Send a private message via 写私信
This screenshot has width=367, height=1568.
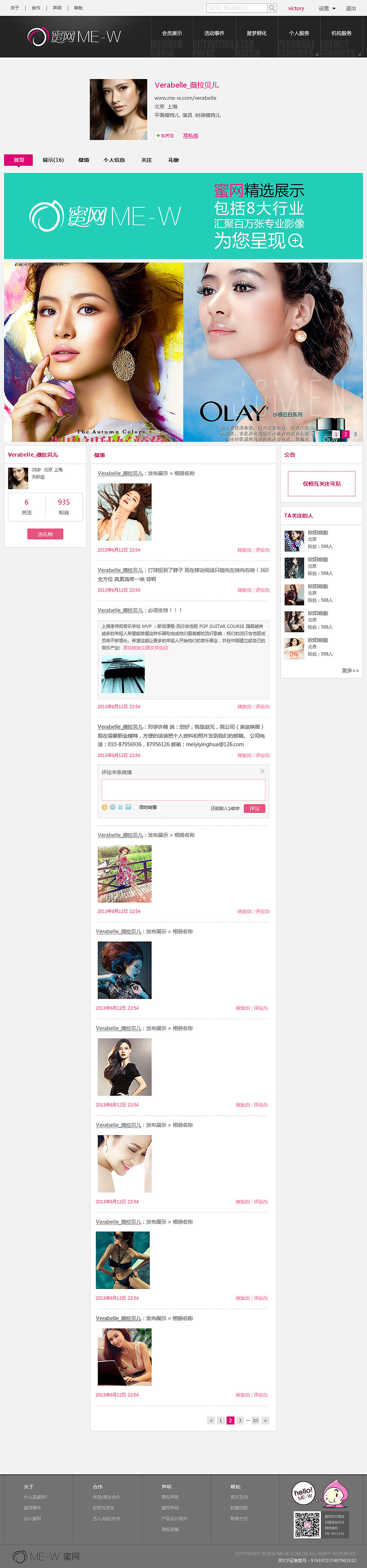coord(190,136)
